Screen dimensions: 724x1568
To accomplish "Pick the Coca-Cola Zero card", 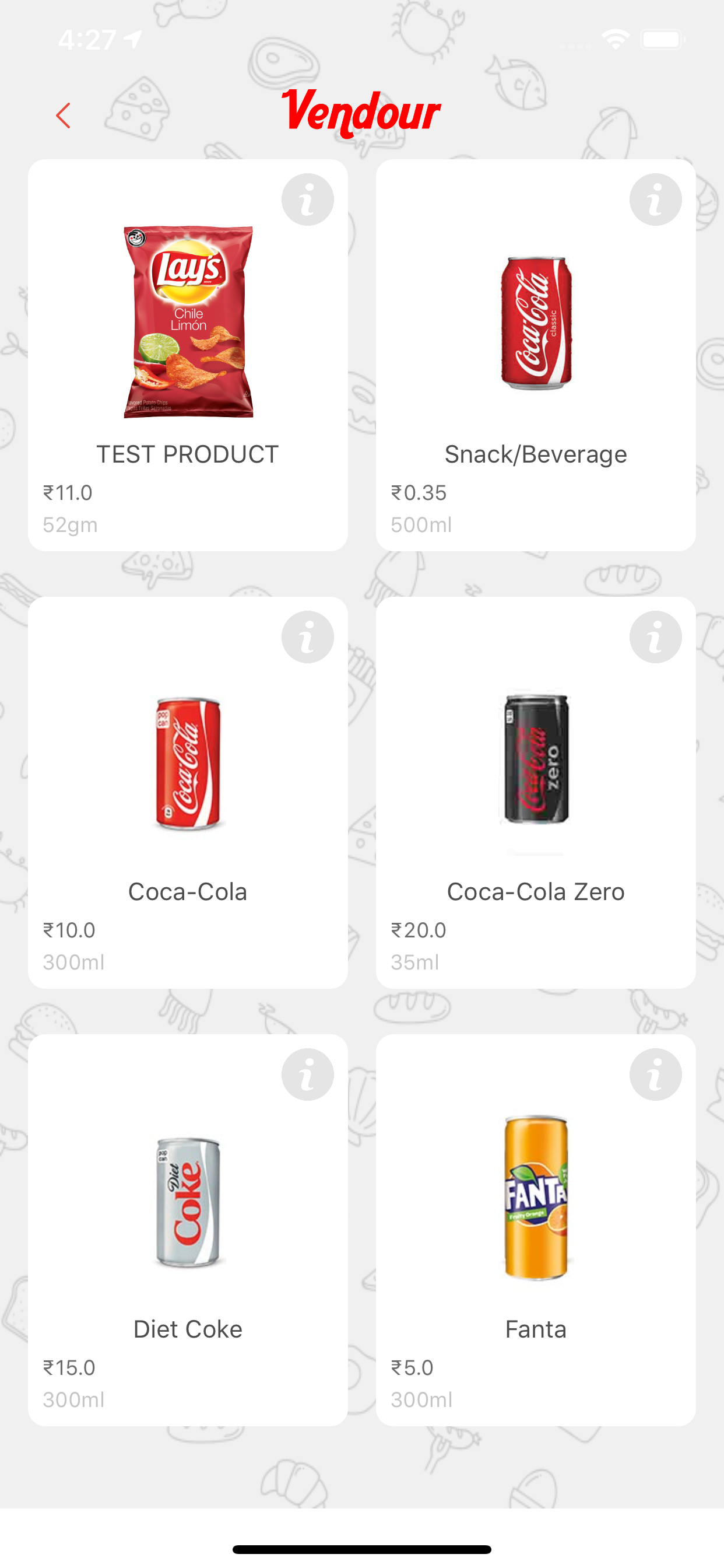I will coord(536,793).
